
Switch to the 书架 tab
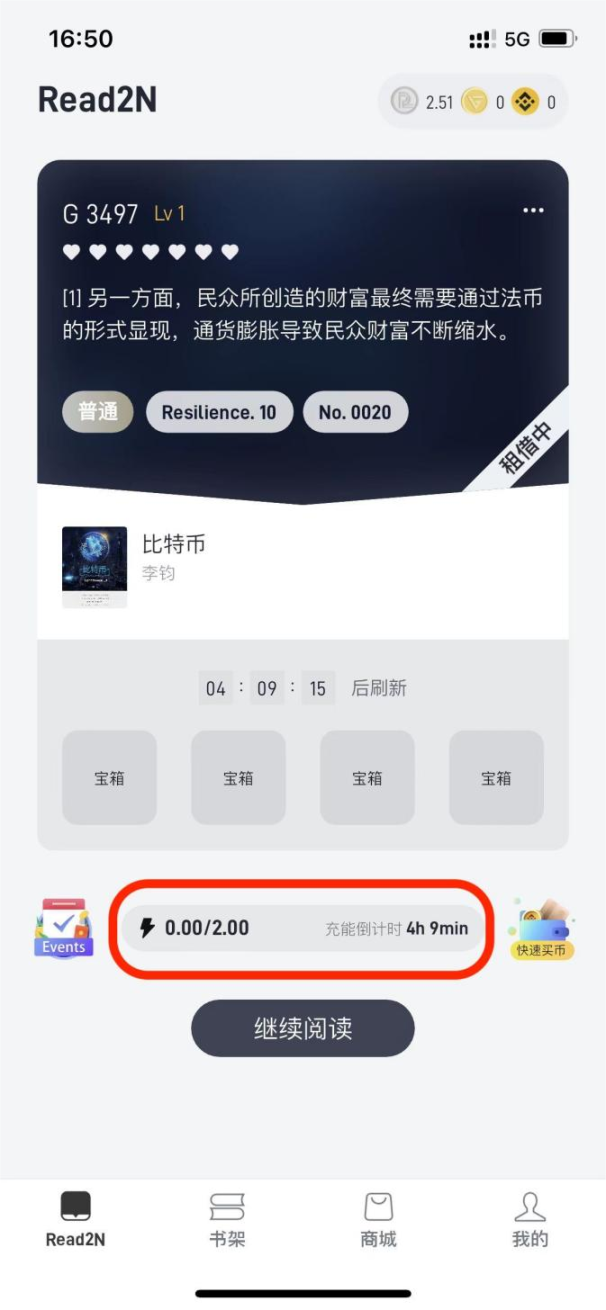click(227, 1219)
